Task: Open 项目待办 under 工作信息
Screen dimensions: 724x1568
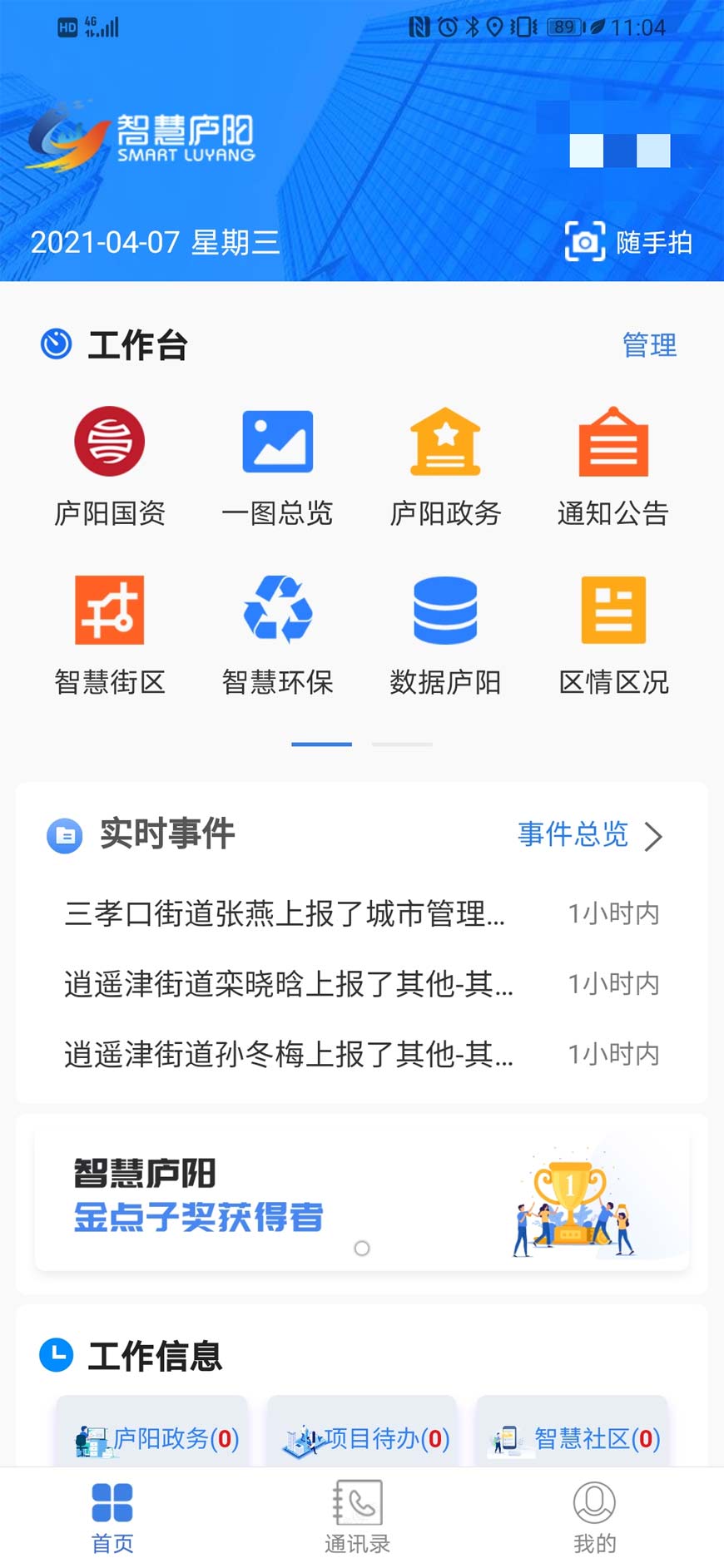Action: pyautogui.click(x=362, y=1437)
